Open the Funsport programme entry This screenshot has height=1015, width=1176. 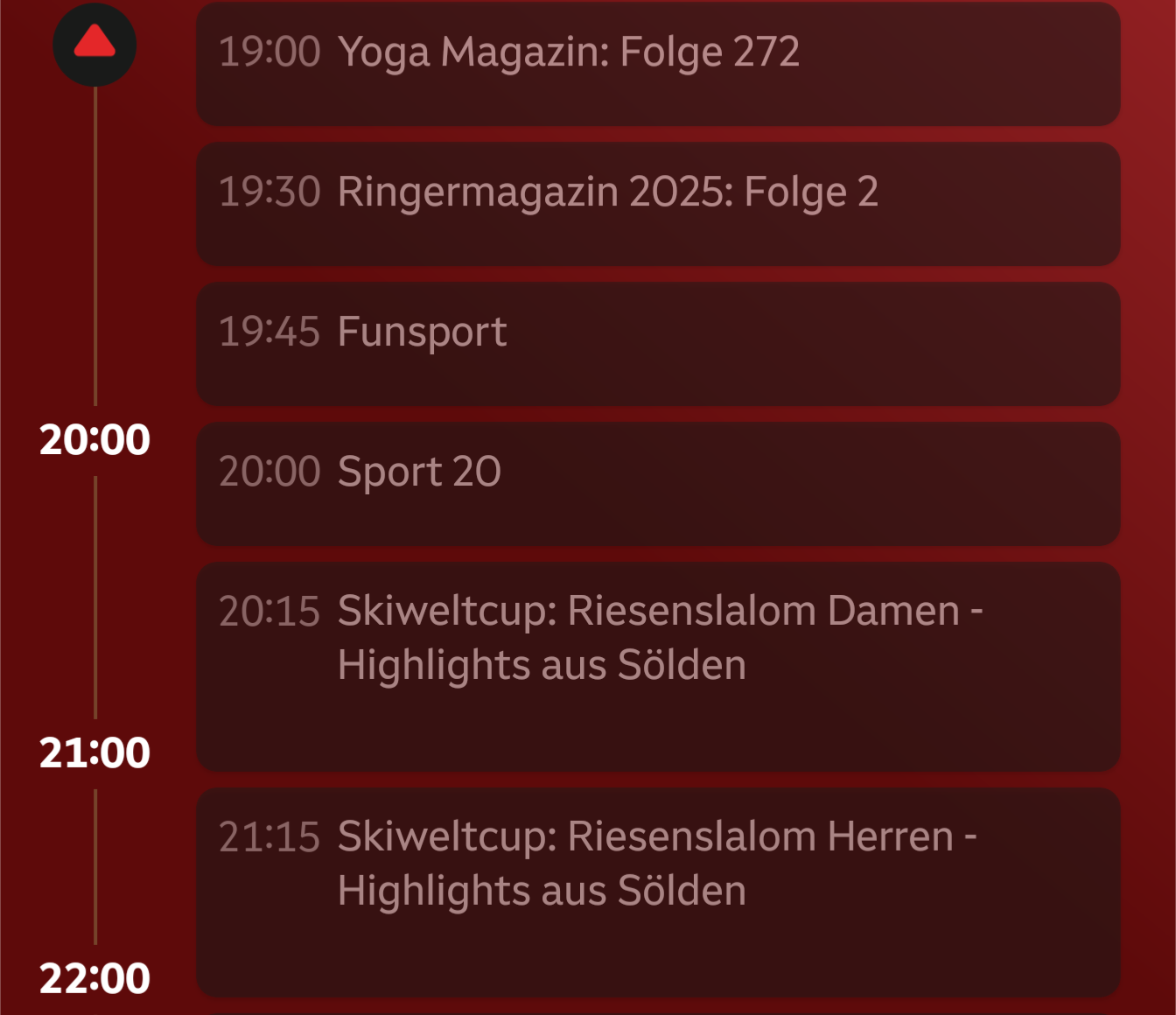pos(657,344)
